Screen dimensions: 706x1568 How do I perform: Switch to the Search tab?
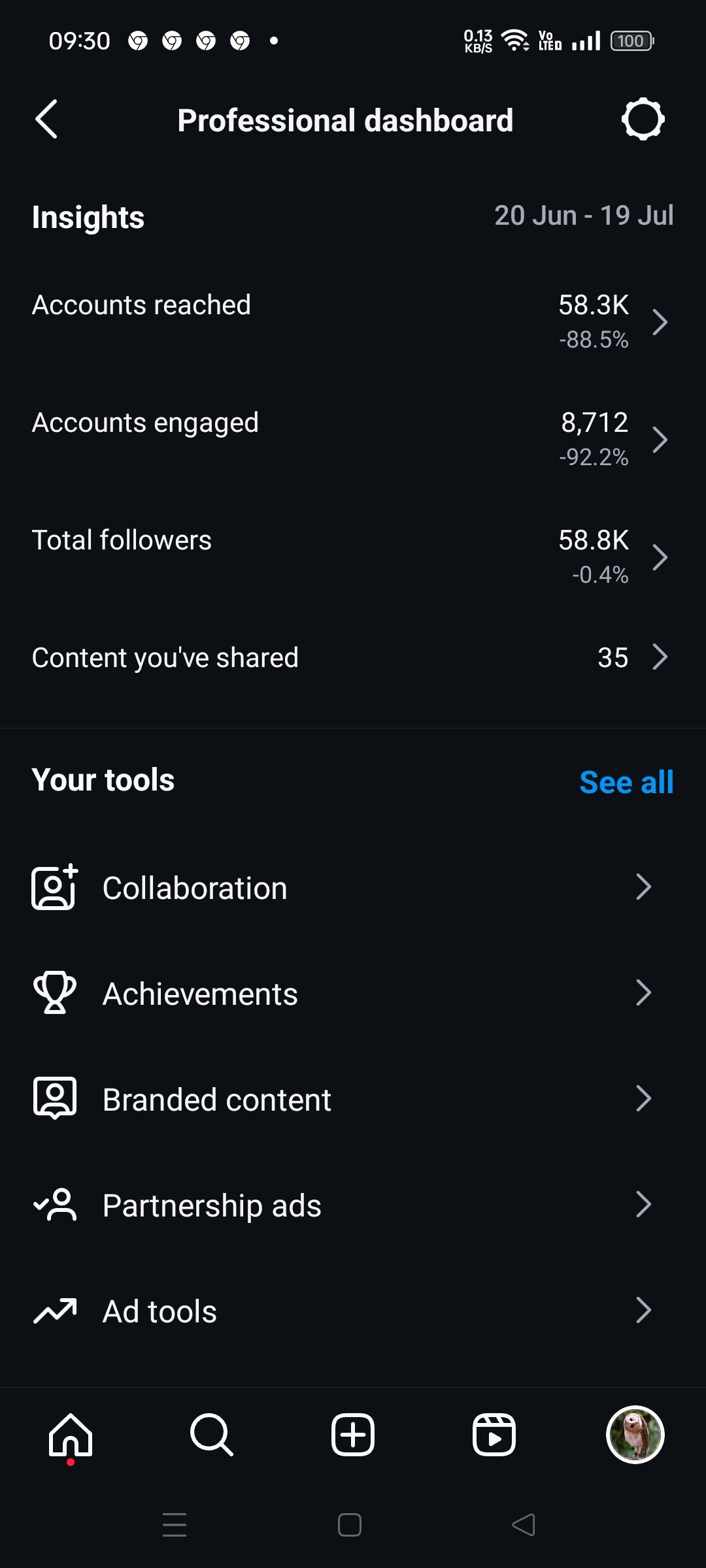212,1435
